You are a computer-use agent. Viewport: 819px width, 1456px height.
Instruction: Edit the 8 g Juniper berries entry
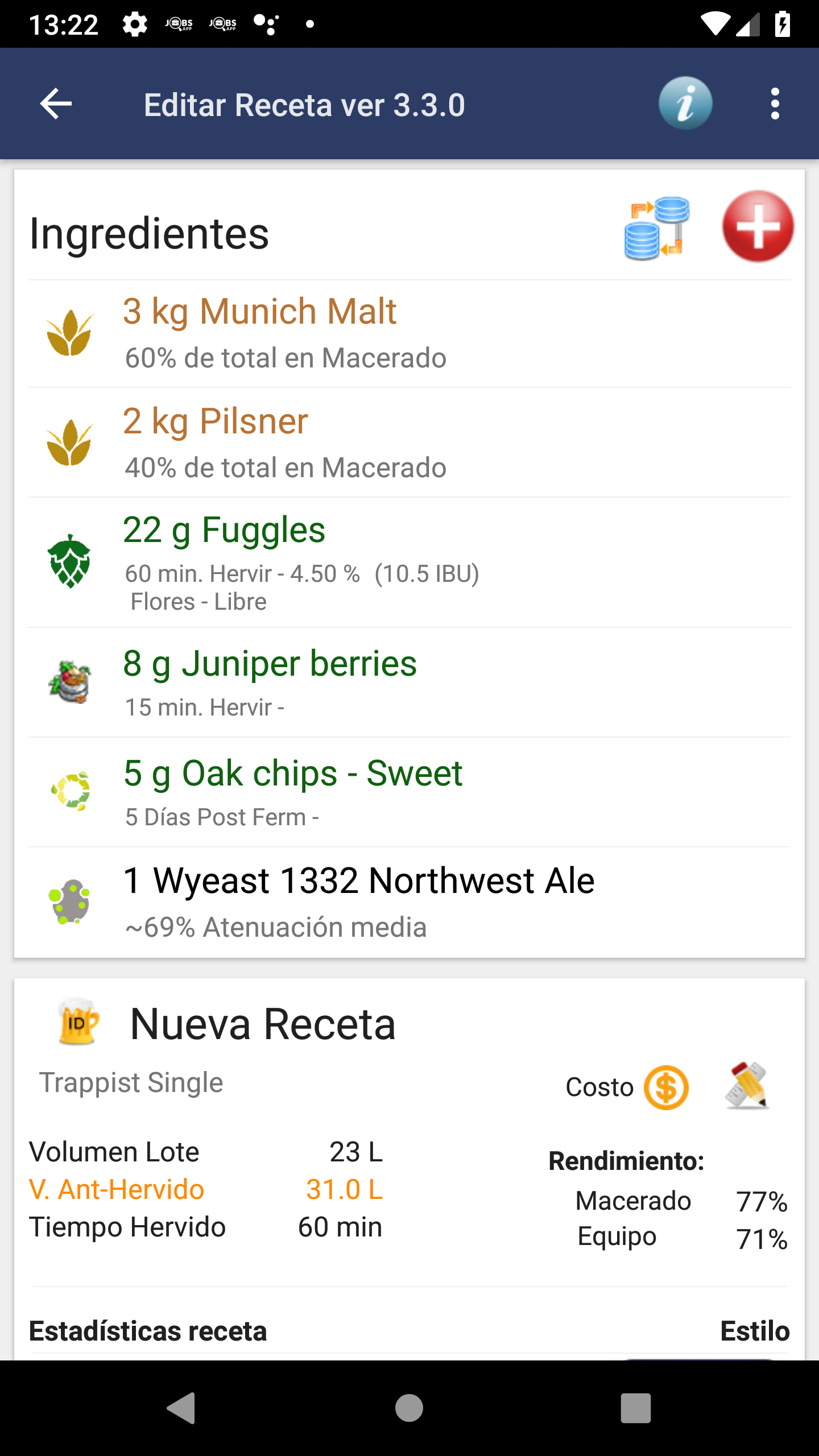409,682
